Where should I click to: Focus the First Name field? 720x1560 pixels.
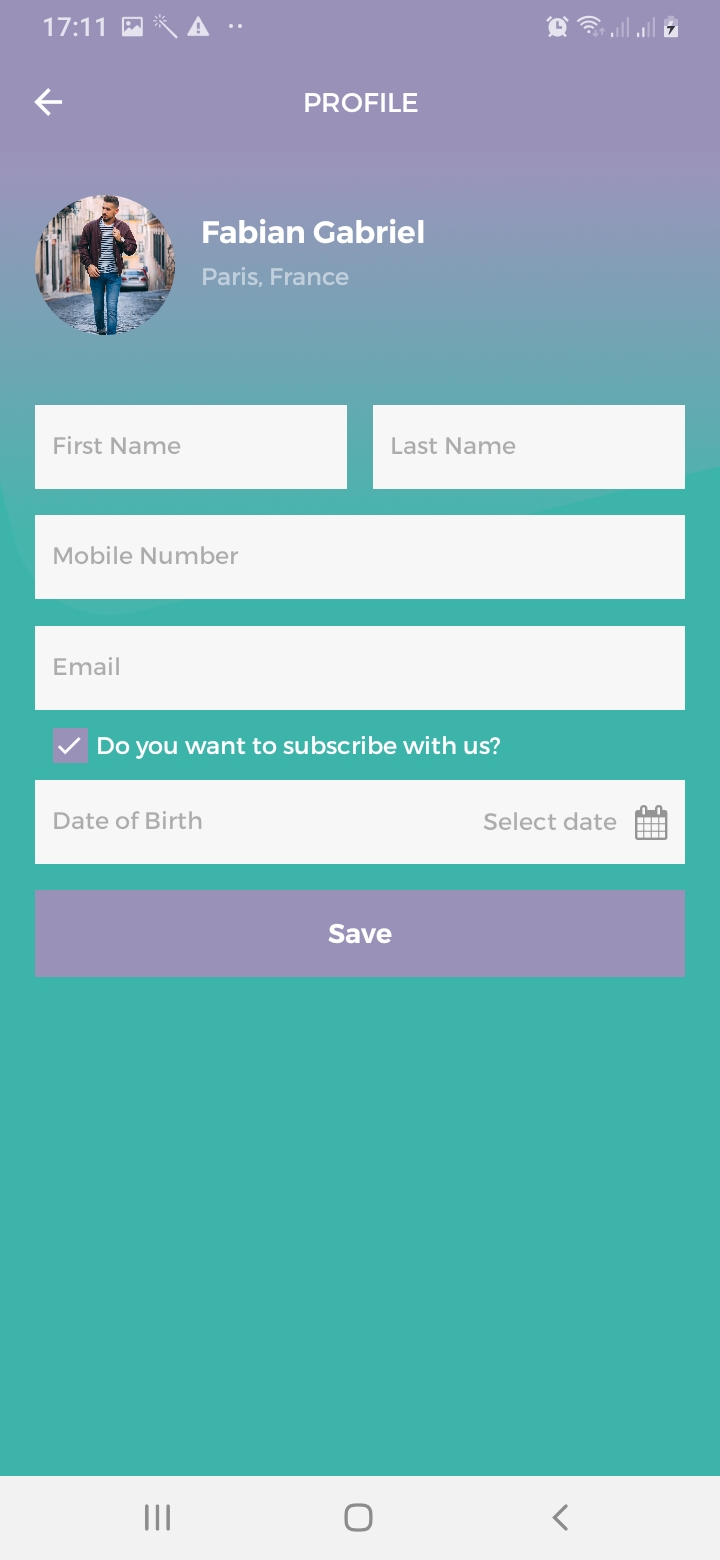(x=191, y=447)
